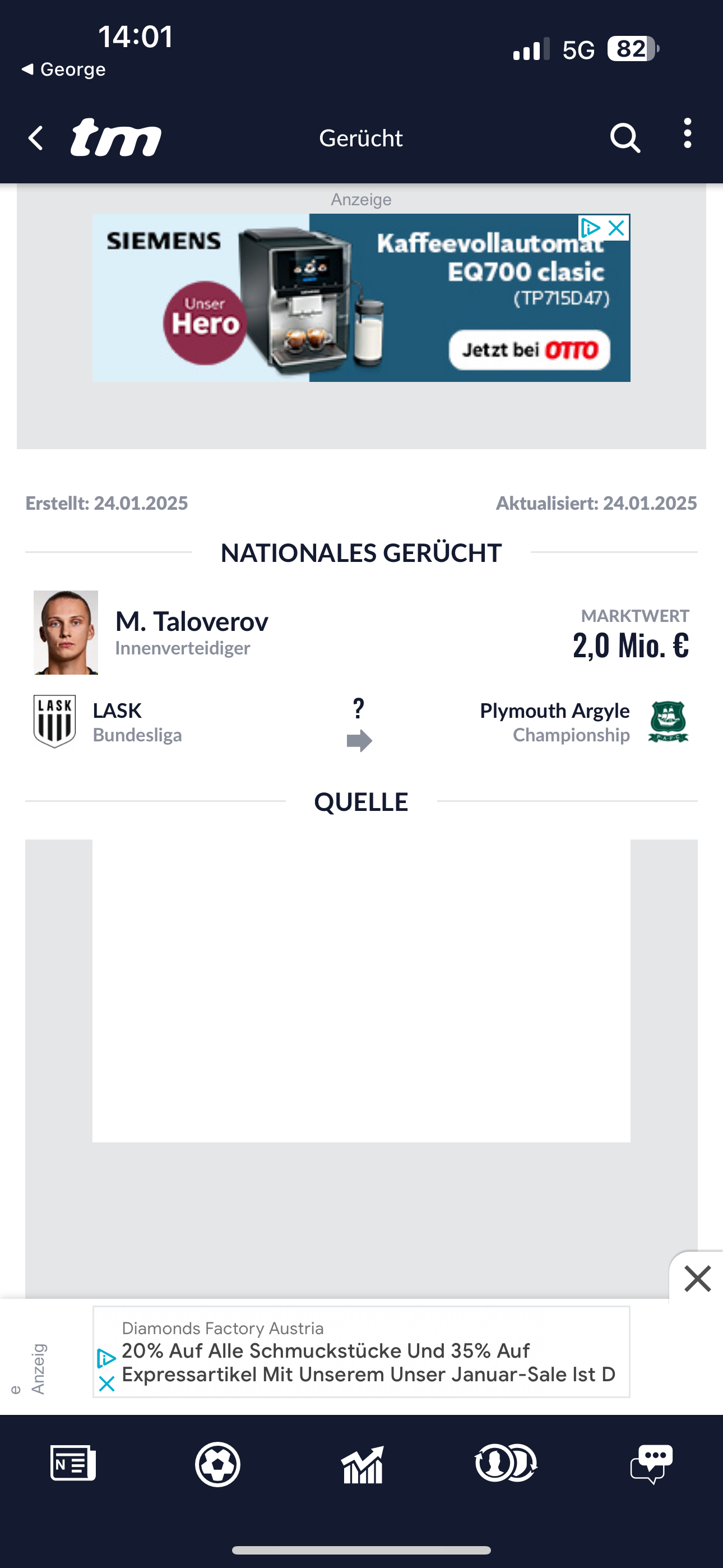Return to the George app

(x=63, y=70)
